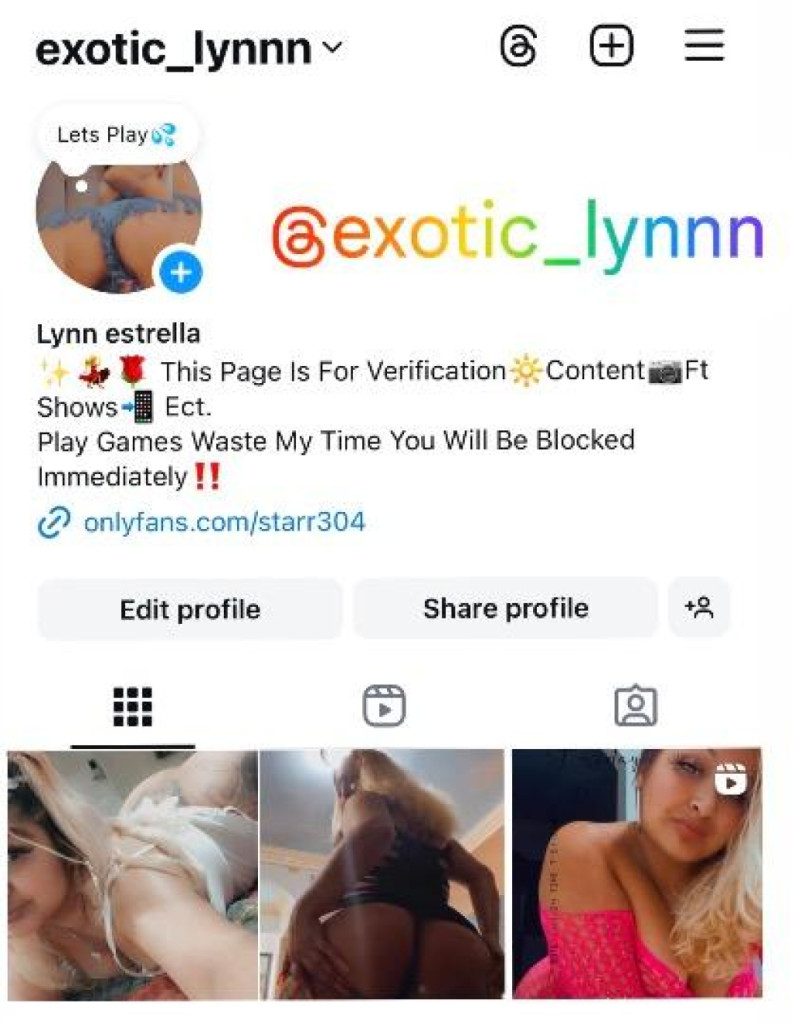Open the hamburger menu
The width and height of the screenshot is (791, 1024).
click(703, 46)
